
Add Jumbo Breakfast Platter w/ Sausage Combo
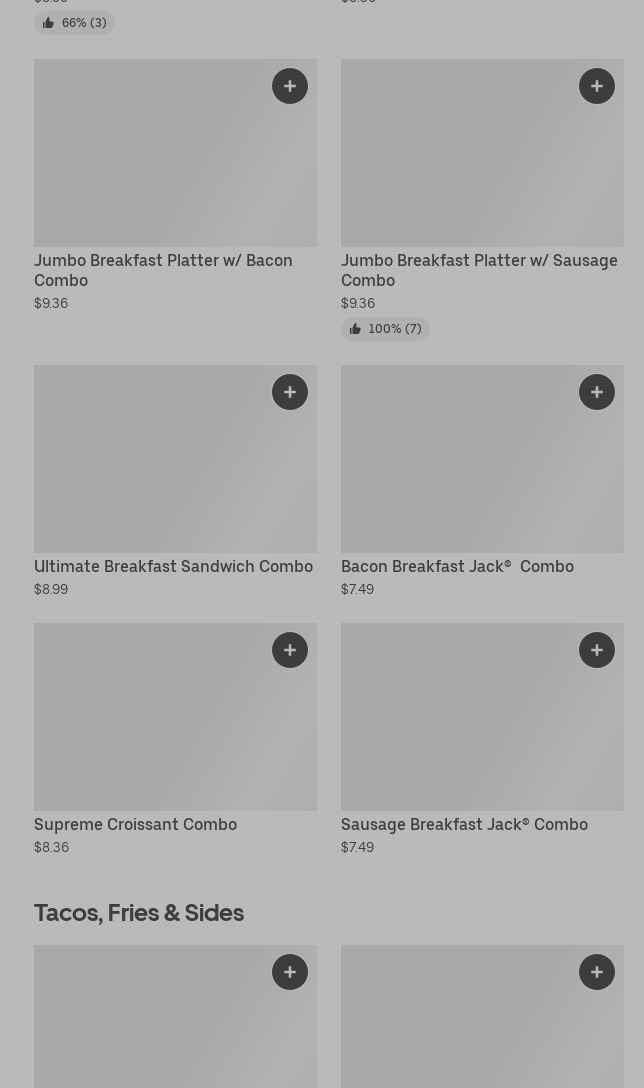click(x=597, y=86)
